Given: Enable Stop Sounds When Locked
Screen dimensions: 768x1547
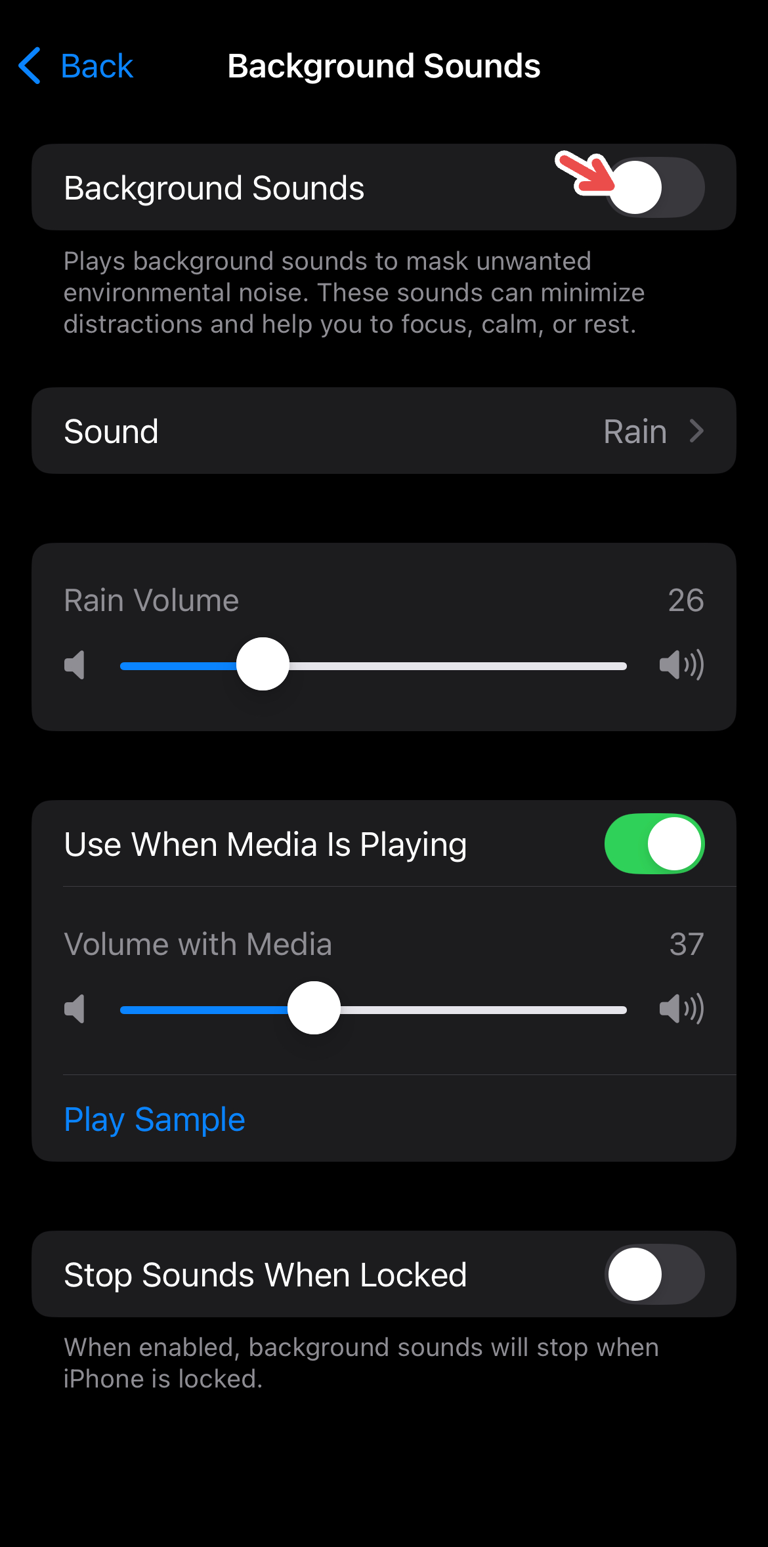Looking at the screenshot, I should tap(654, 1273).
